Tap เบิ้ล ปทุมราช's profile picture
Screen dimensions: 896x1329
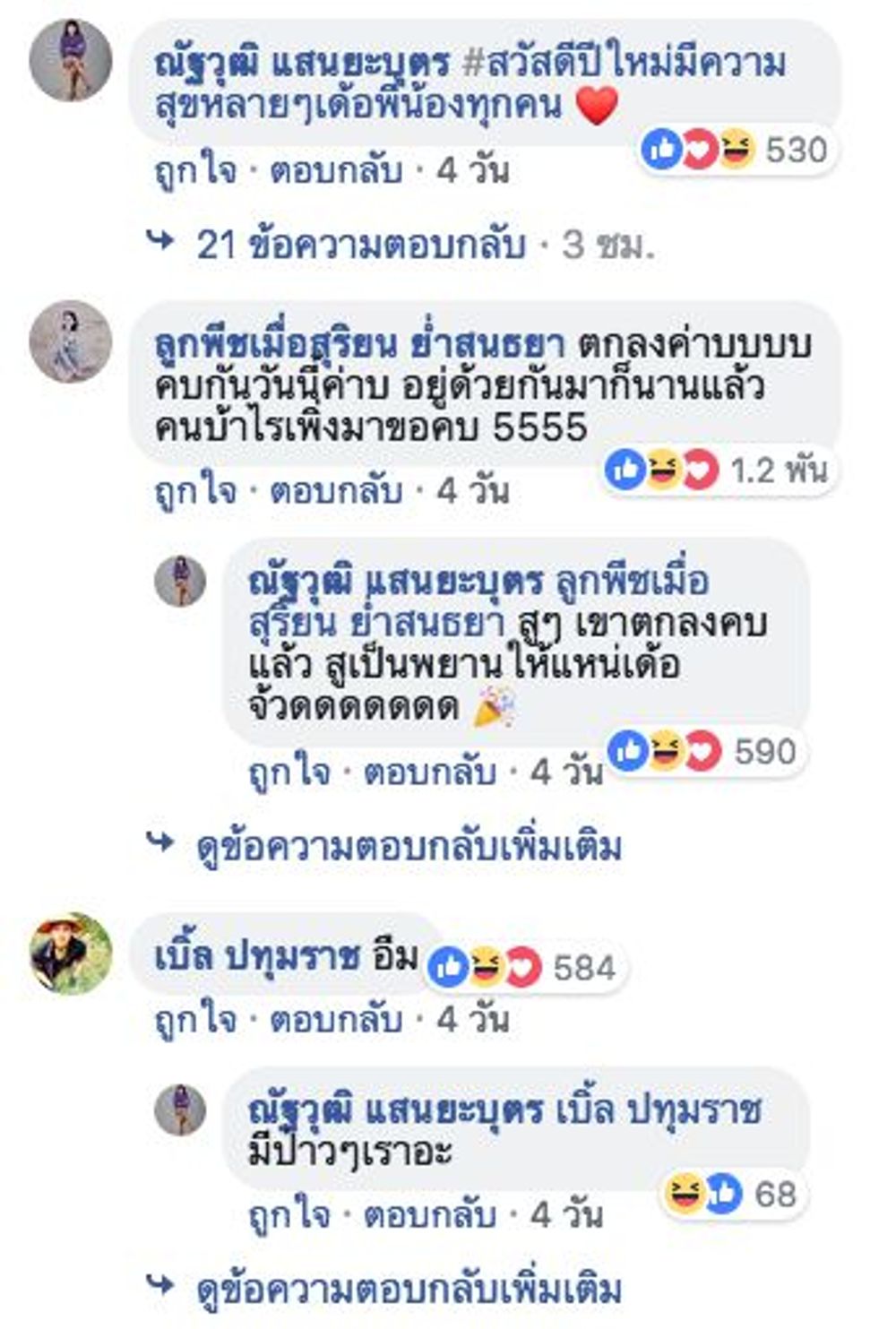pos(71,954)
